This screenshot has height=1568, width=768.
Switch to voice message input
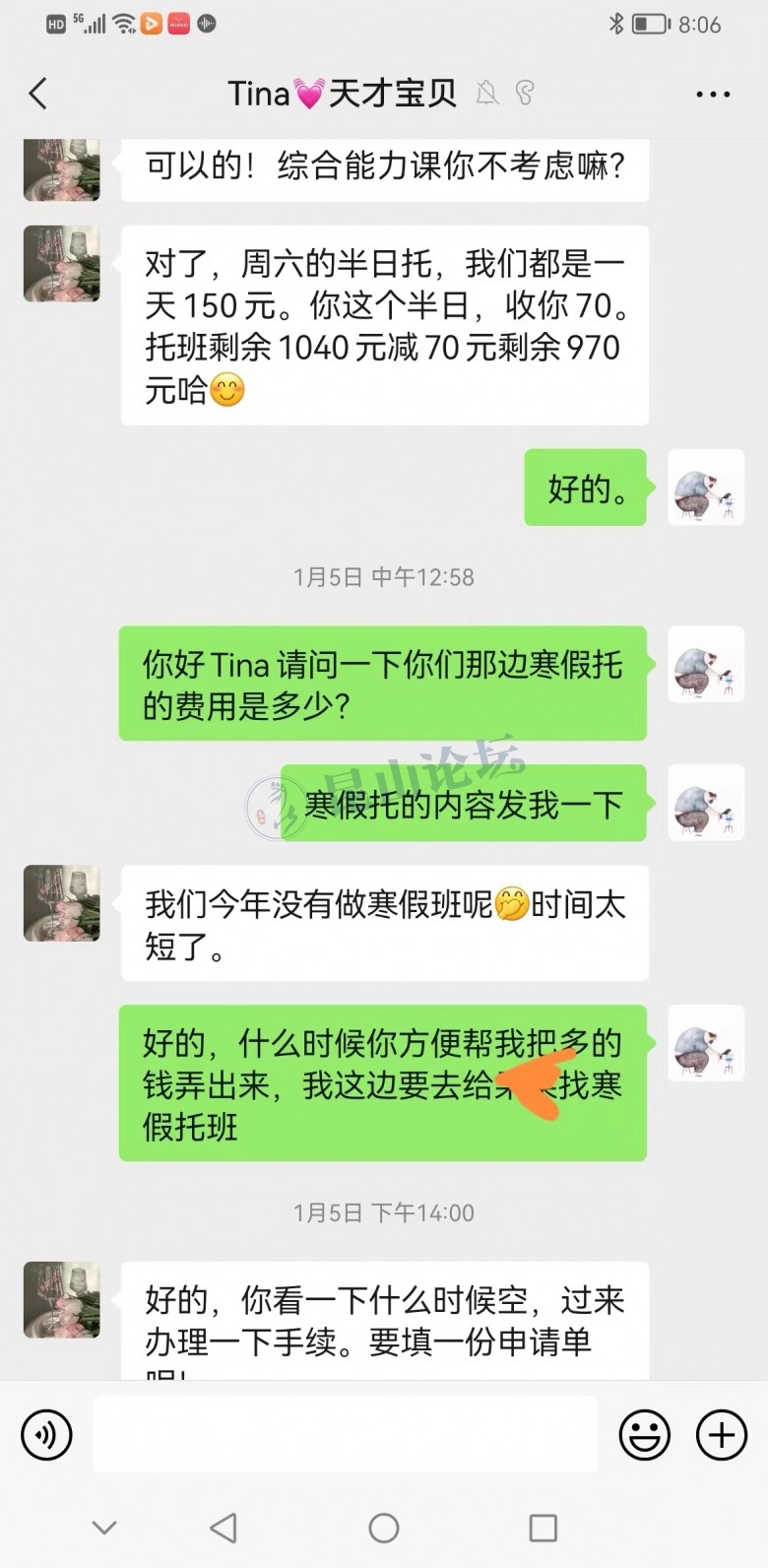[46, 1434]
